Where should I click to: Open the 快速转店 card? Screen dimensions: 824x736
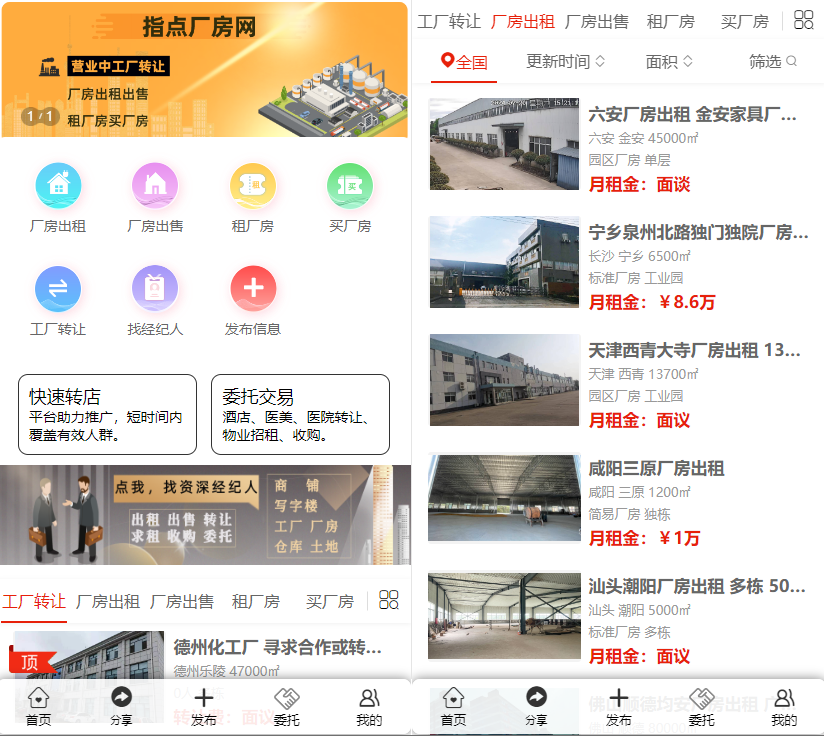107,414
